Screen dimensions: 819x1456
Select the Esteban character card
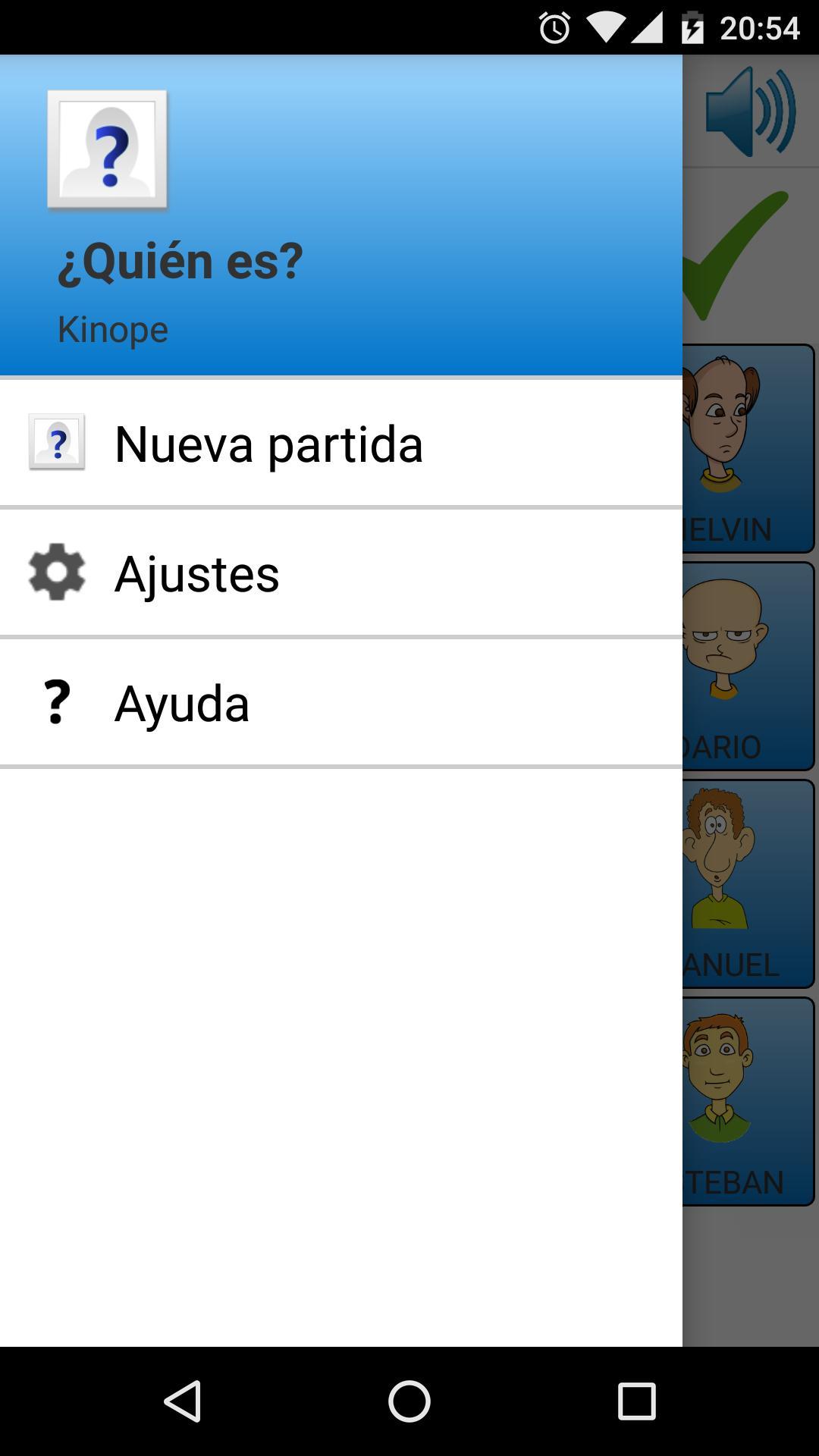tap(747, 1101)
